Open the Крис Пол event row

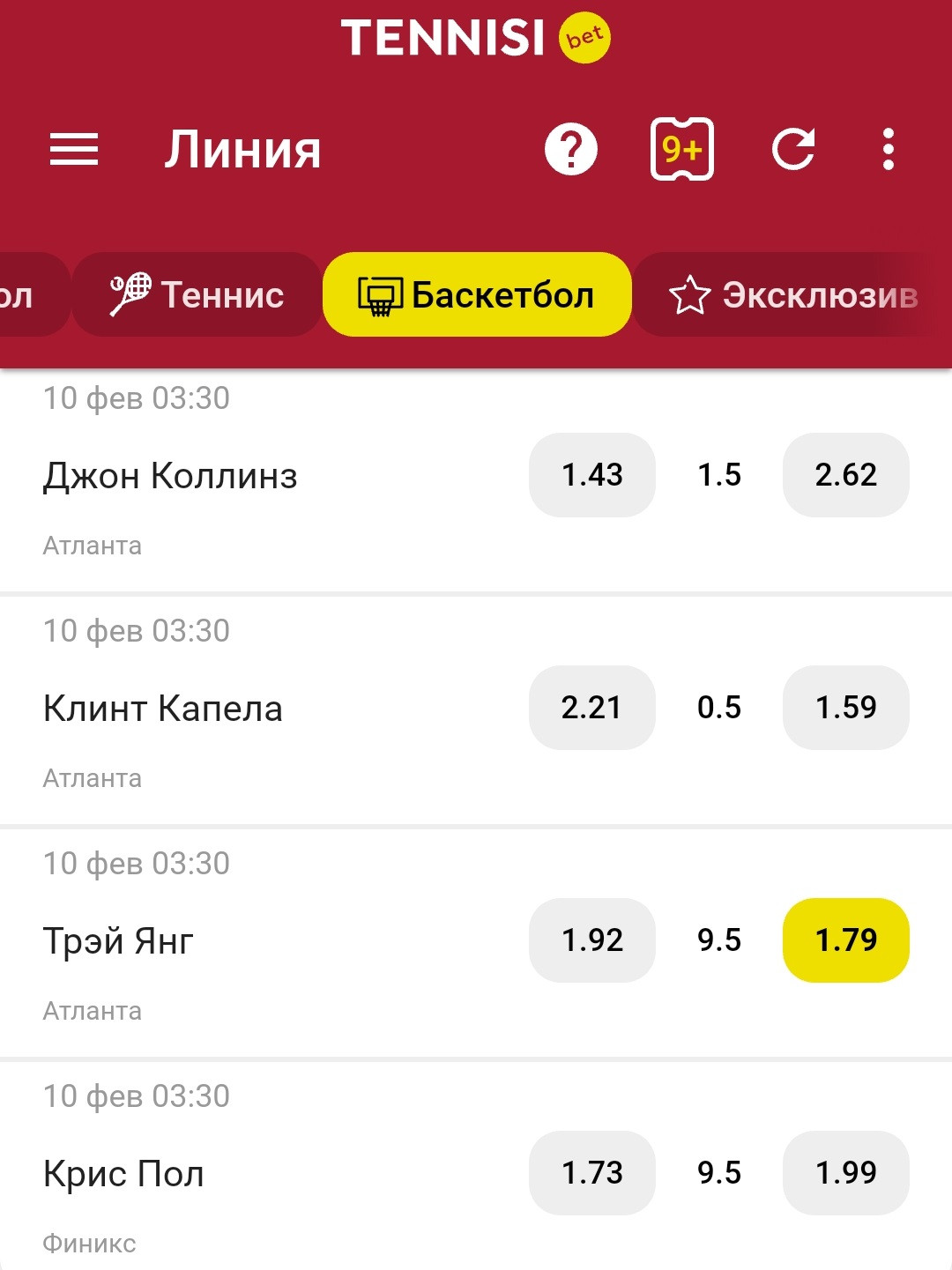(x=123, y=1174)
